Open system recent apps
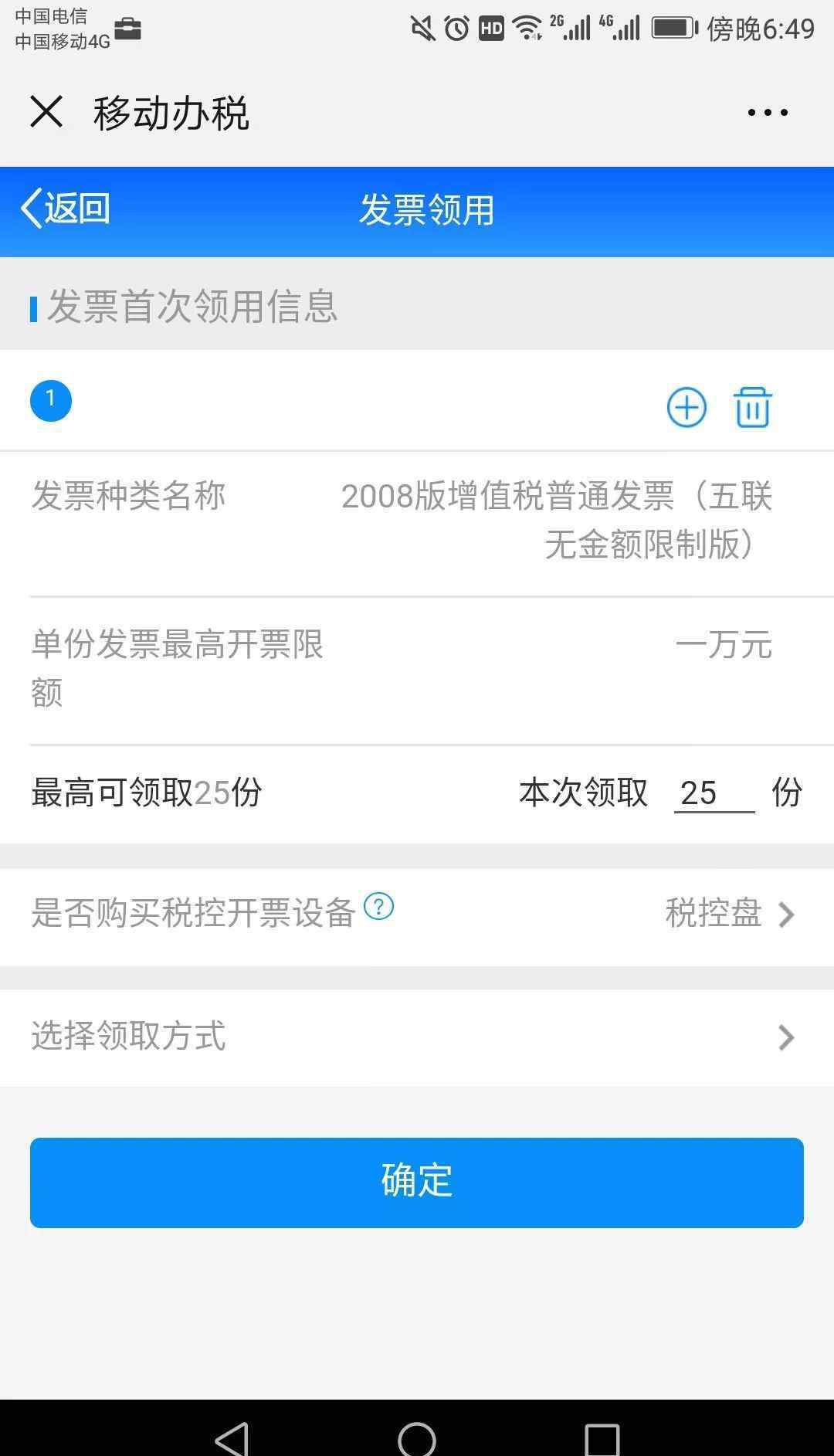 (x=602, y=1440)
